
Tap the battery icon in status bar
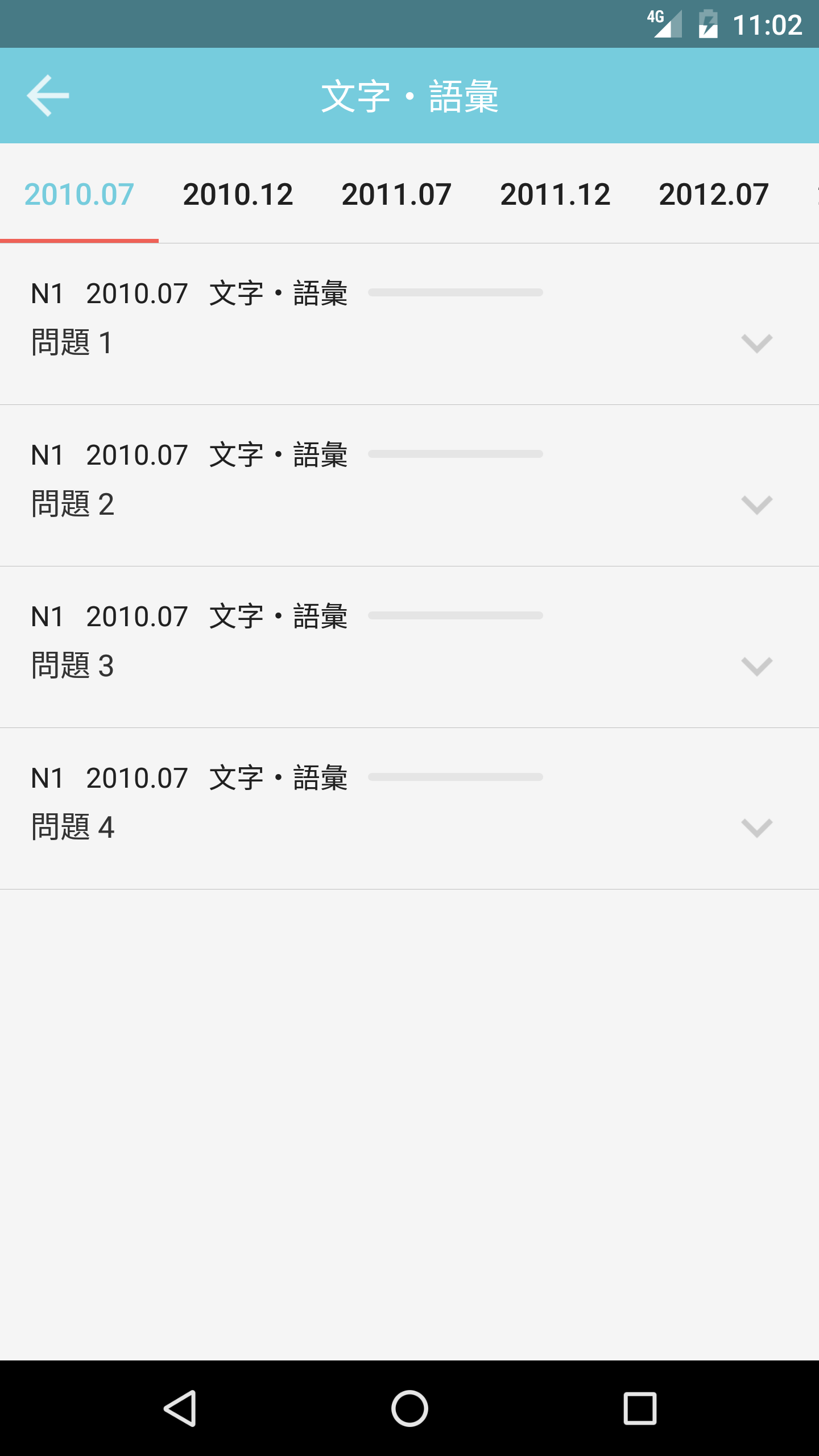707,23
